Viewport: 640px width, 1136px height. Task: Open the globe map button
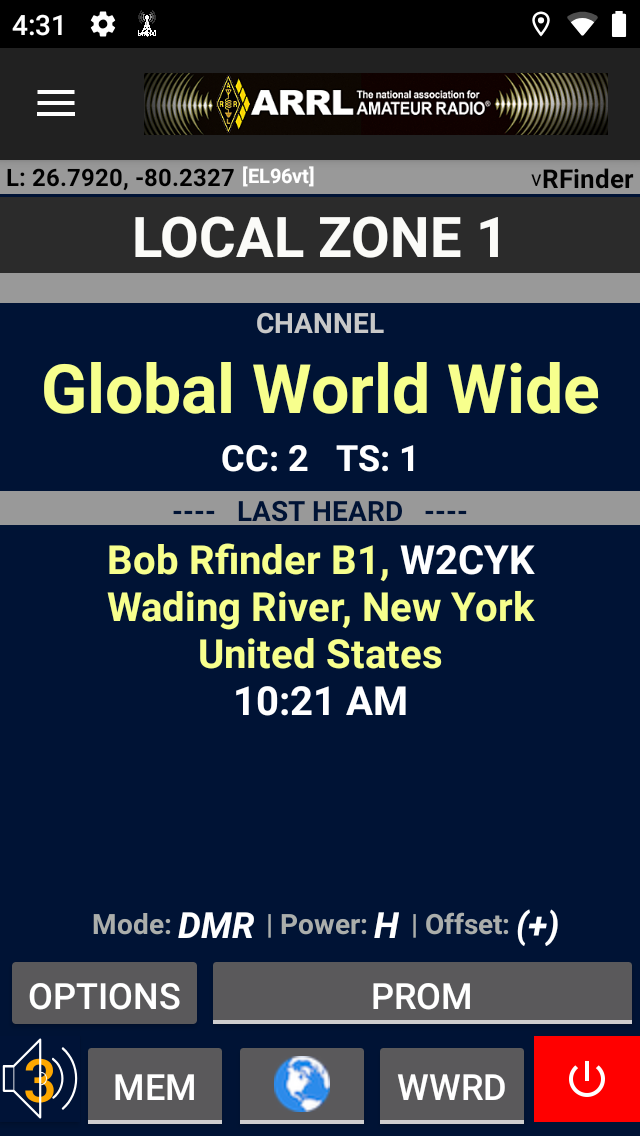pyautogui.click(x=302, y=1085)
